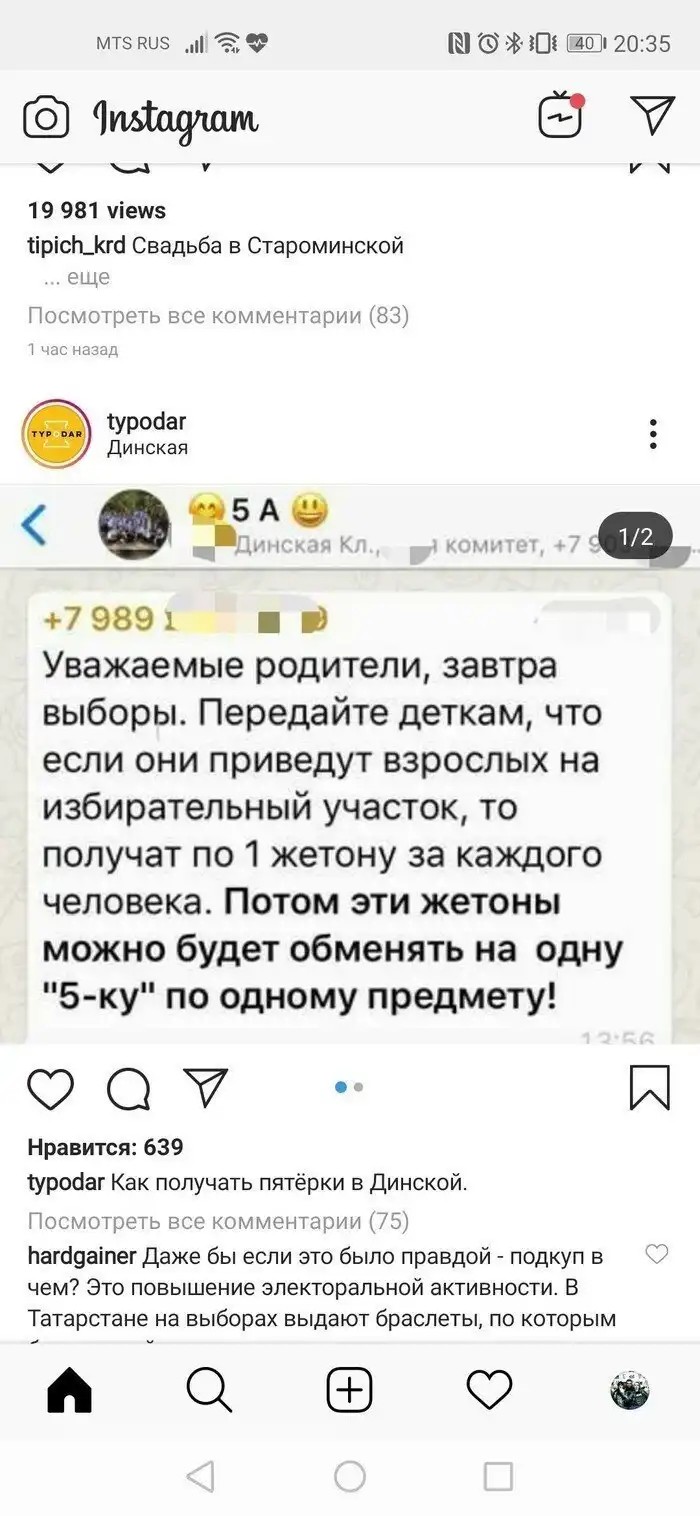Open typodar post overflow menu
The image size is (700, 1516).
[x=652, y=435]
